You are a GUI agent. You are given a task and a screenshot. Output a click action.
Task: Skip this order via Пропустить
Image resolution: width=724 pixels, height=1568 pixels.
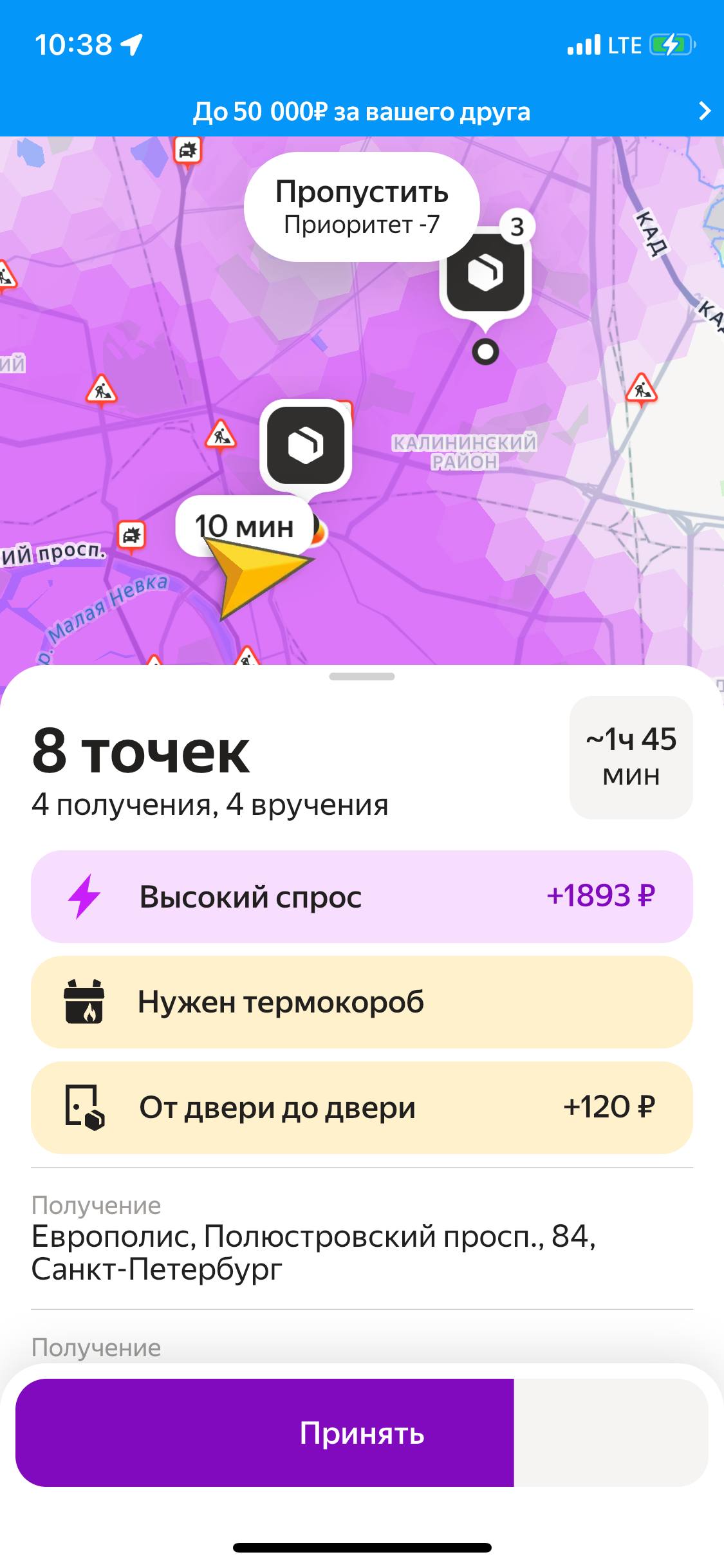362,207
